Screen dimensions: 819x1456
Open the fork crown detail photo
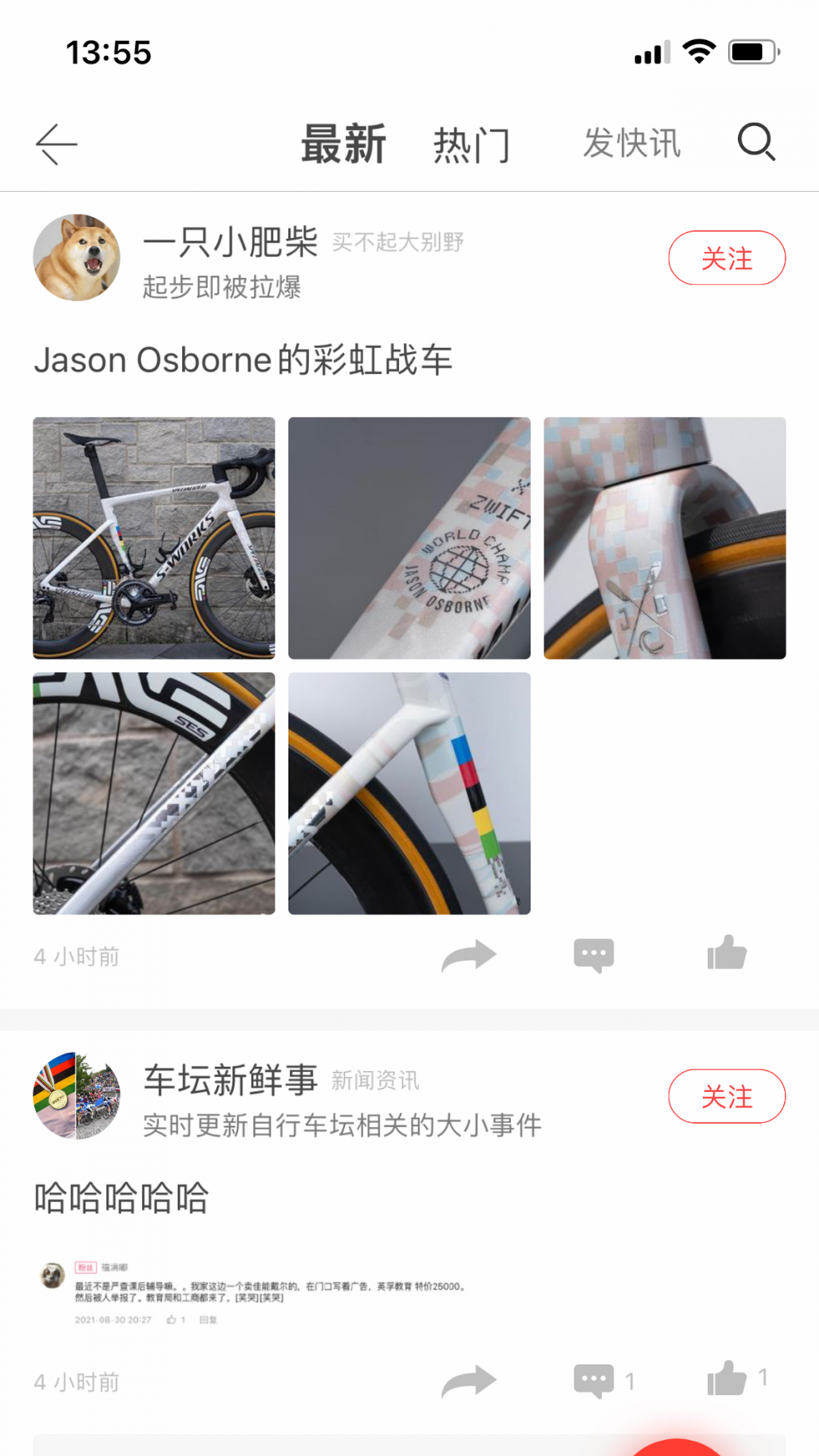pyautogui.click(x=665, y=538)
